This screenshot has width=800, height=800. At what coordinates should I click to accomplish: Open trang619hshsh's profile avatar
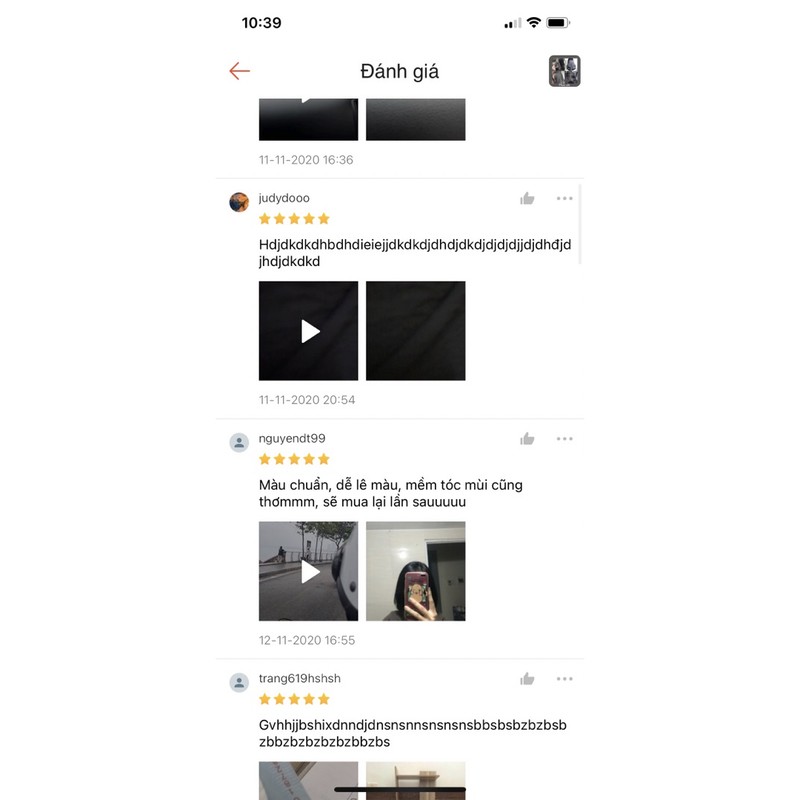pyautogui.click(x=239, y=682)
